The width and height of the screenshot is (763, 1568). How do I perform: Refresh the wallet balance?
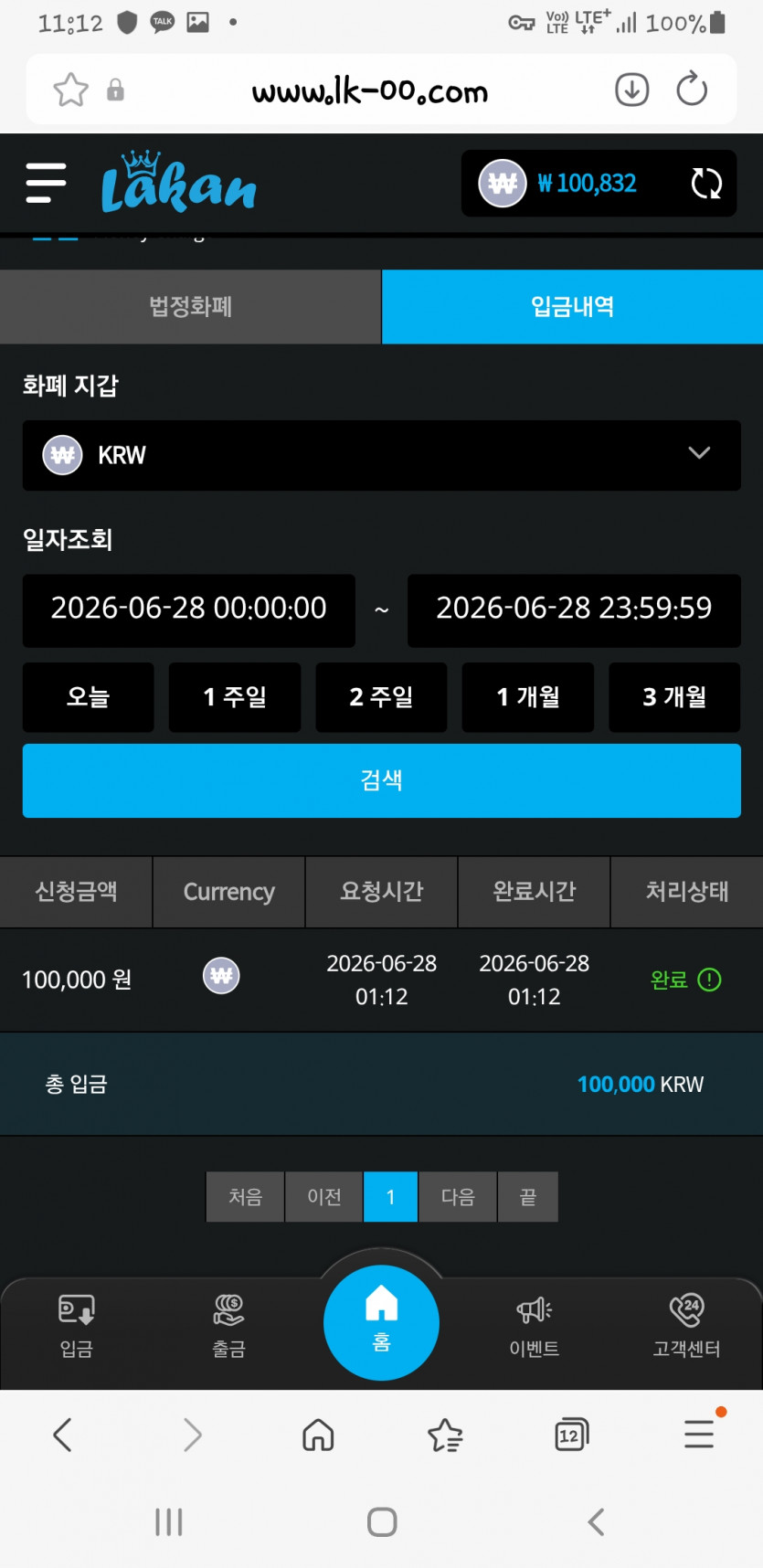[706, 183]
